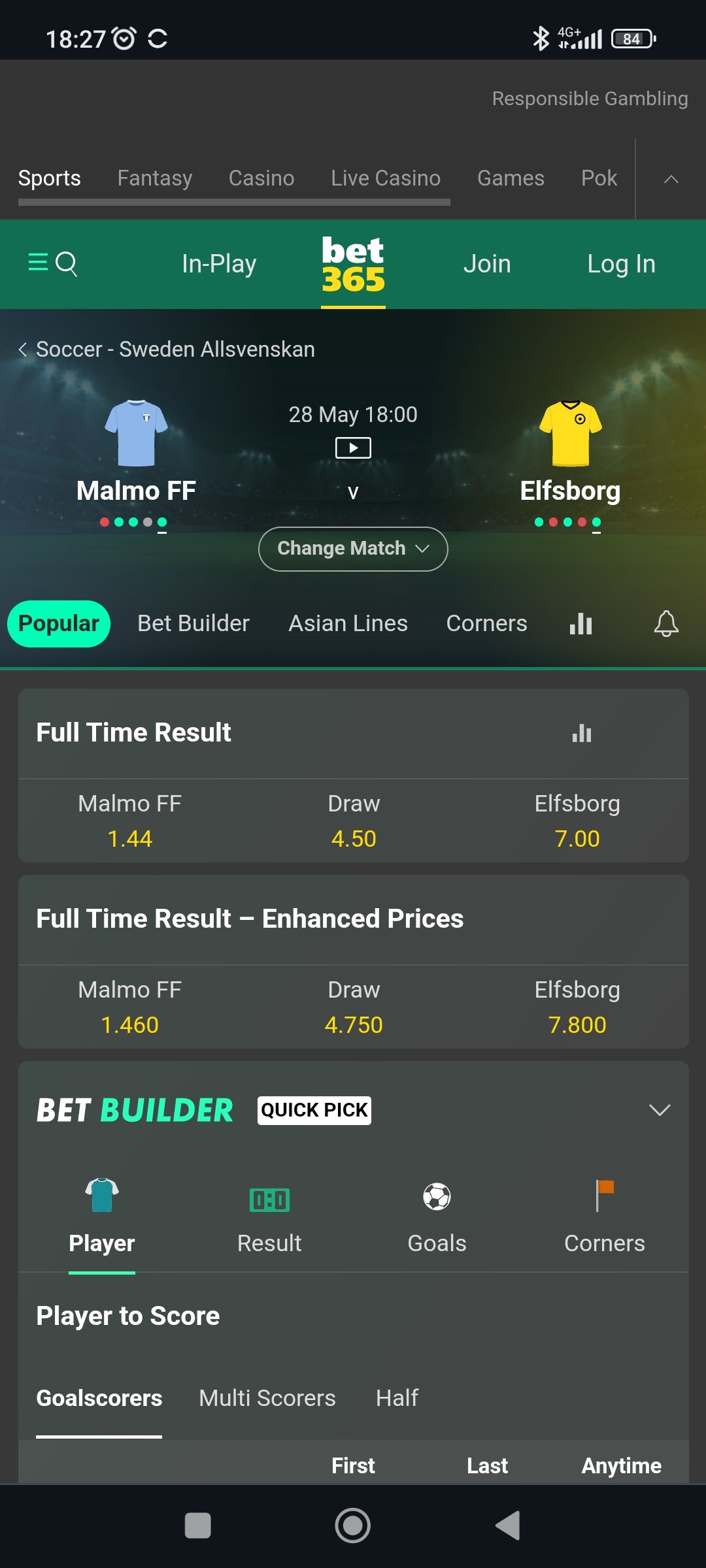
Task: Select Draw at 4.50 odds
Action: [x=354, y=821]
